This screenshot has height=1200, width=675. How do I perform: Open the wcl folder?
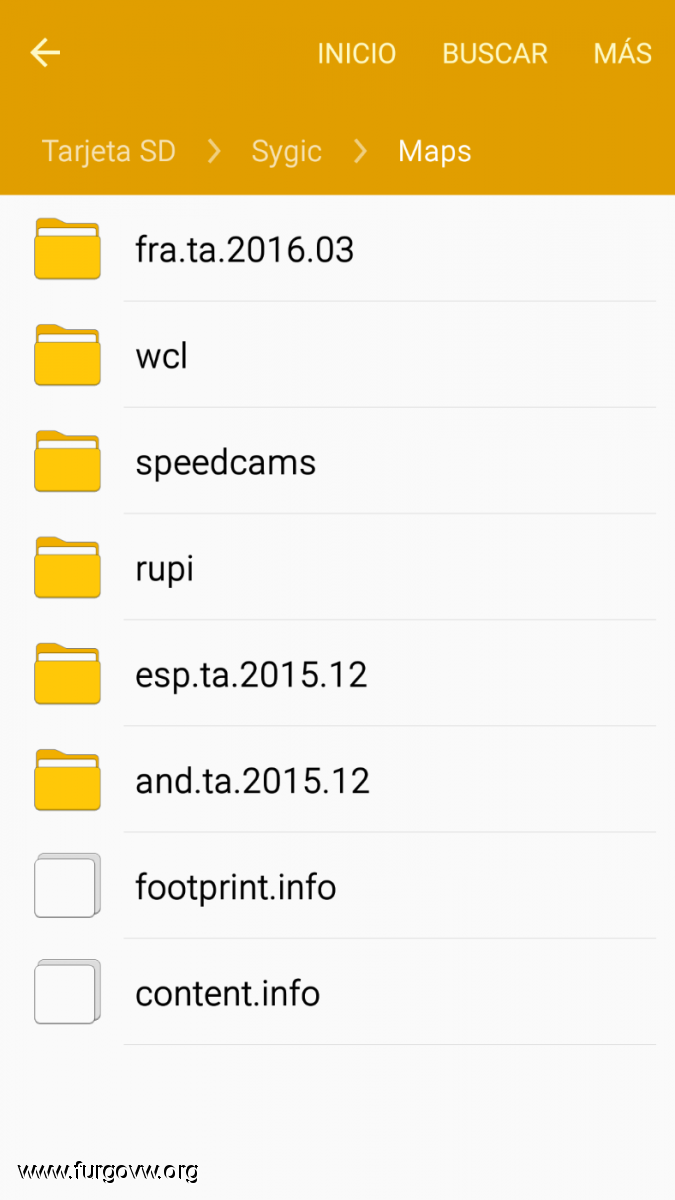click(337, 355)
